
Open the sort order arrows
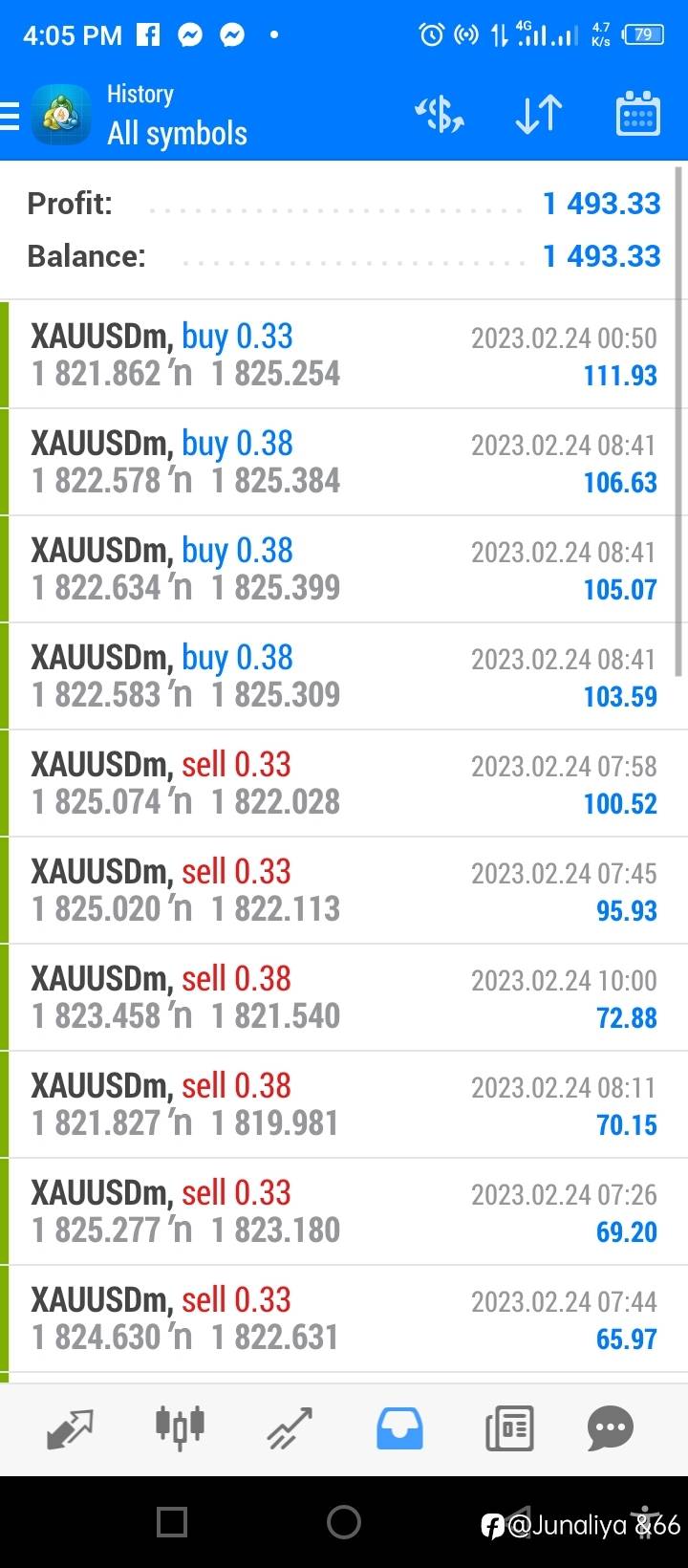(x=539, y=115)
